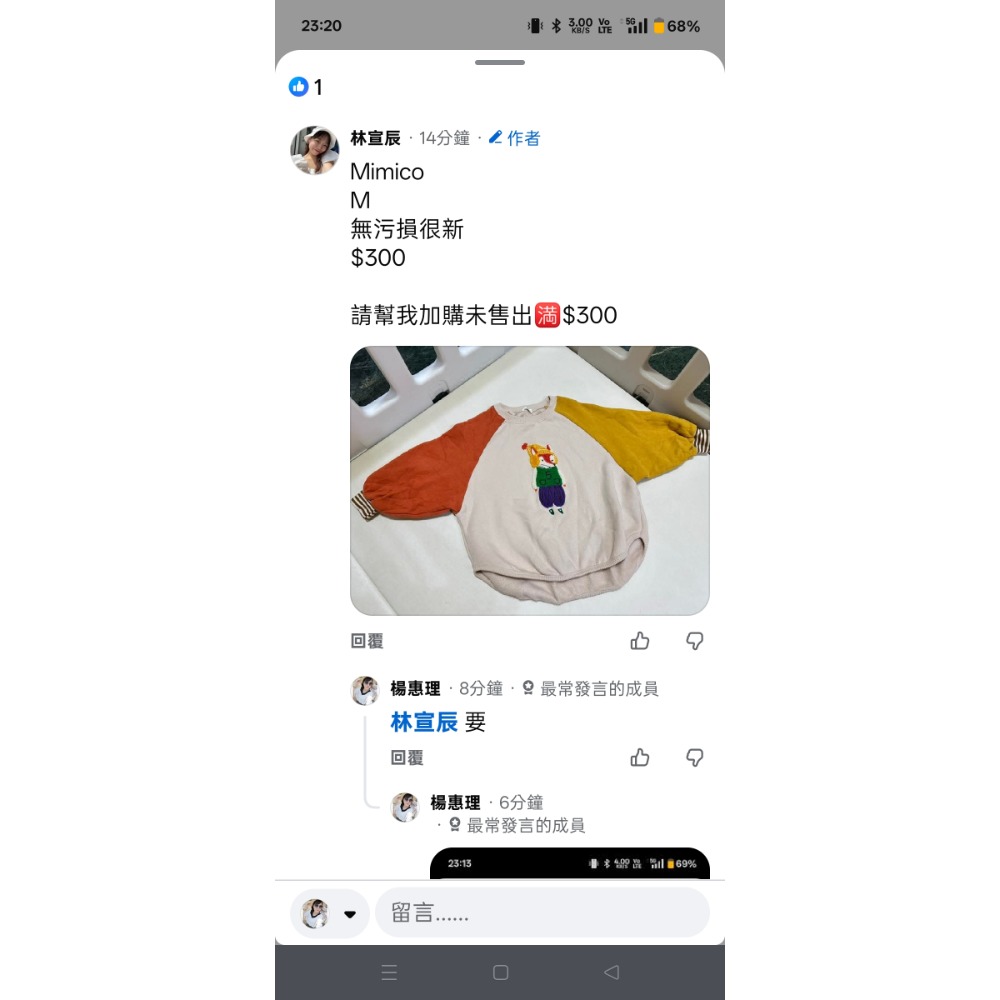The height and width of the screenshot is (1000, 1000).
Task: View who reacted with the like count
Action: [x=306, y=87]
